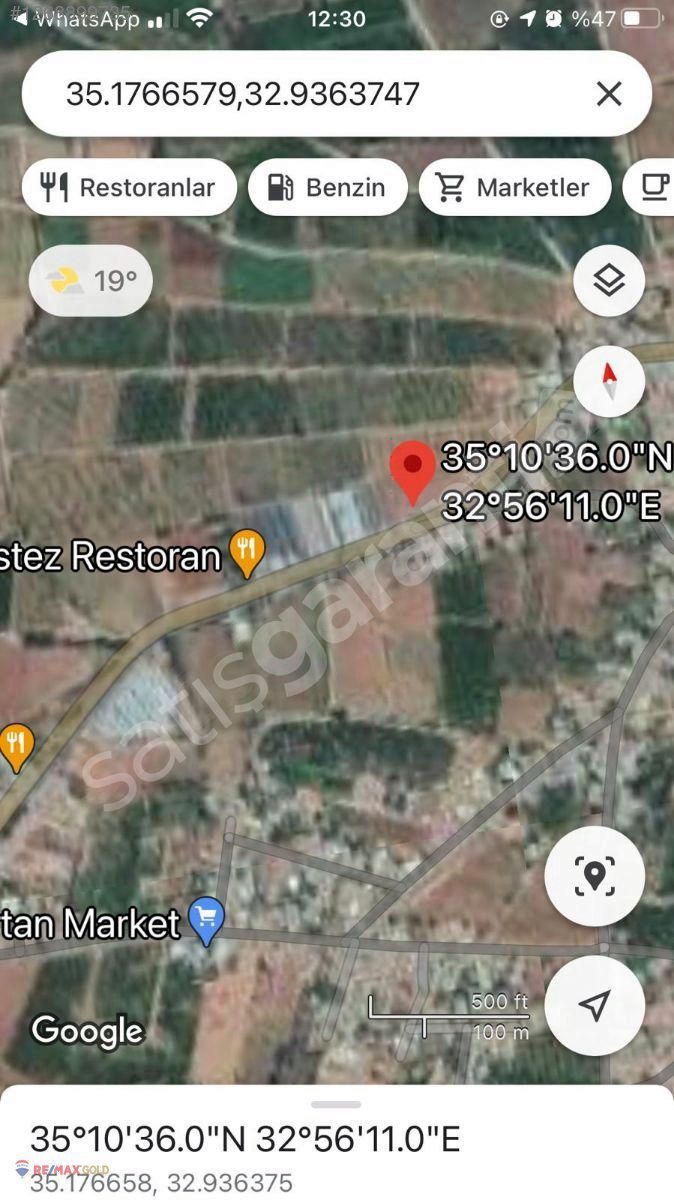Select the Restoranlar chip
This screenshot has width=674, height=1200.
pyautogui.click(x=129, y=187)
